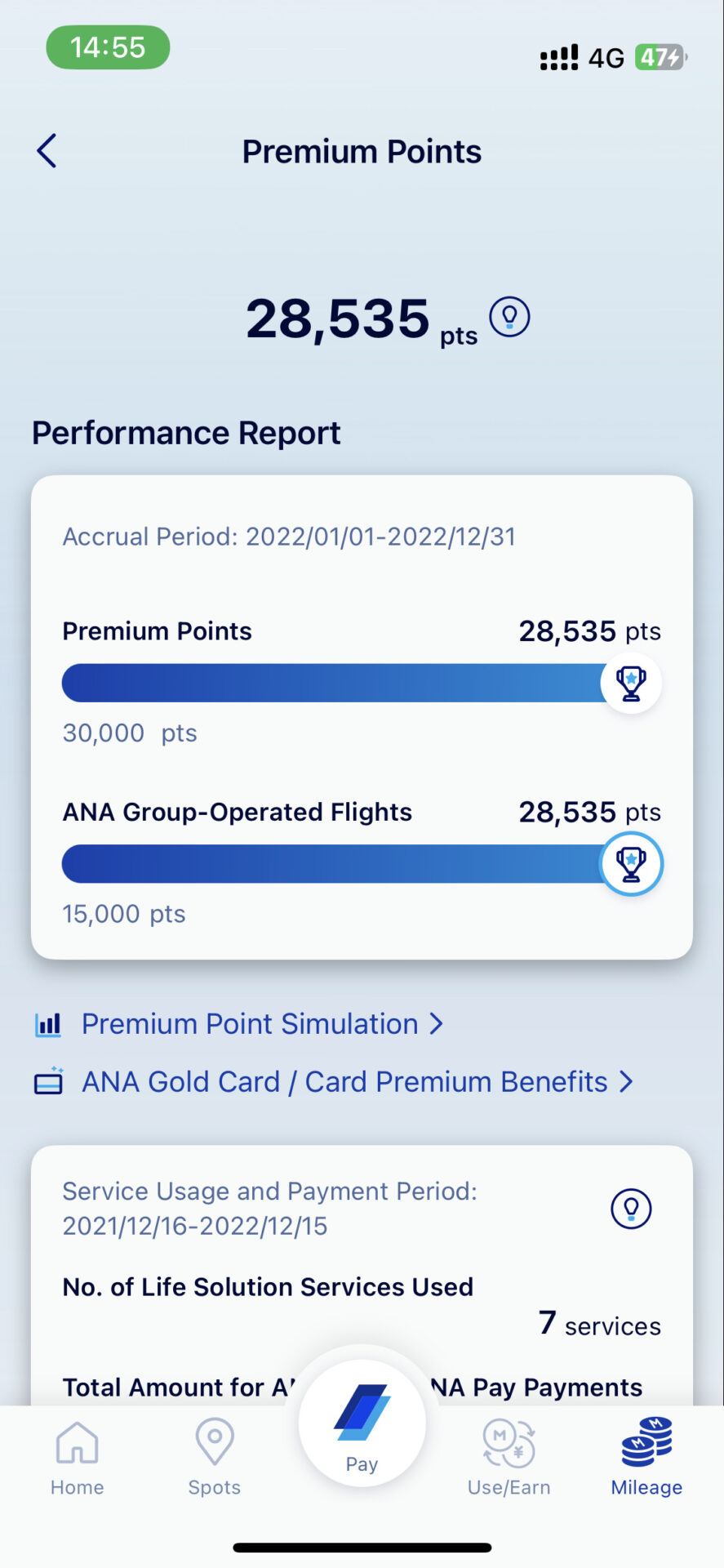Screen dimensions: 724x1568
Task: Select the Mileage tab
Action: pyautogui.click(x=646, y=1459)
